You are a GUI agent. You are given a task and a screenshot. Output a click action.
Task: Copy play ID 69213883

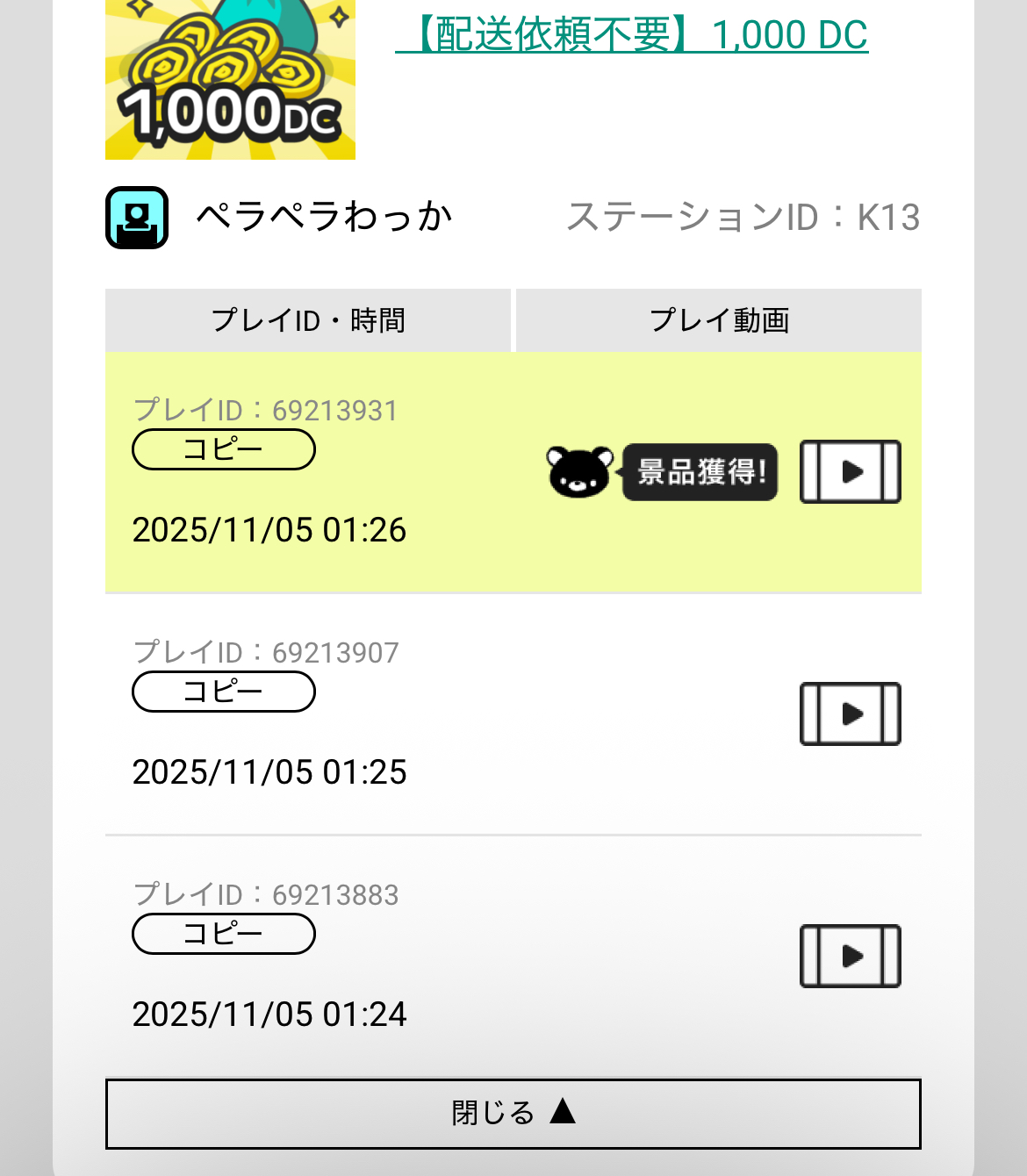tap(223, 935)
